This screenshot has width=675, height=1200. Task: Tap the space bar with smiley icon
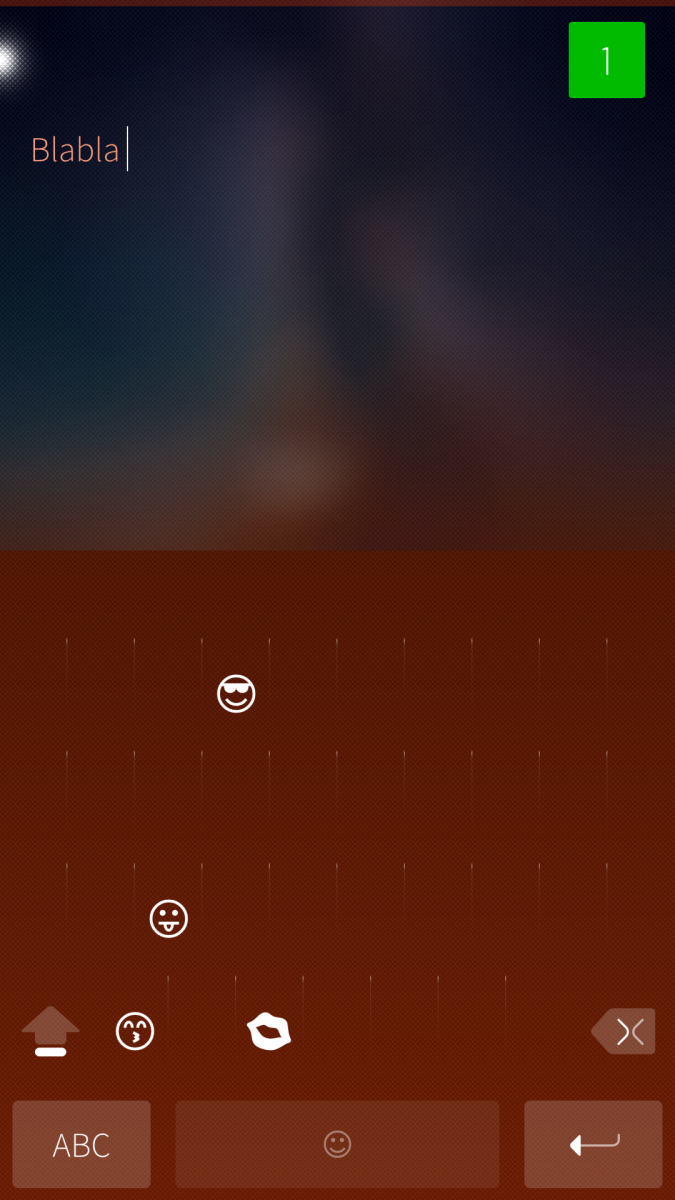tap(337, 1144)
